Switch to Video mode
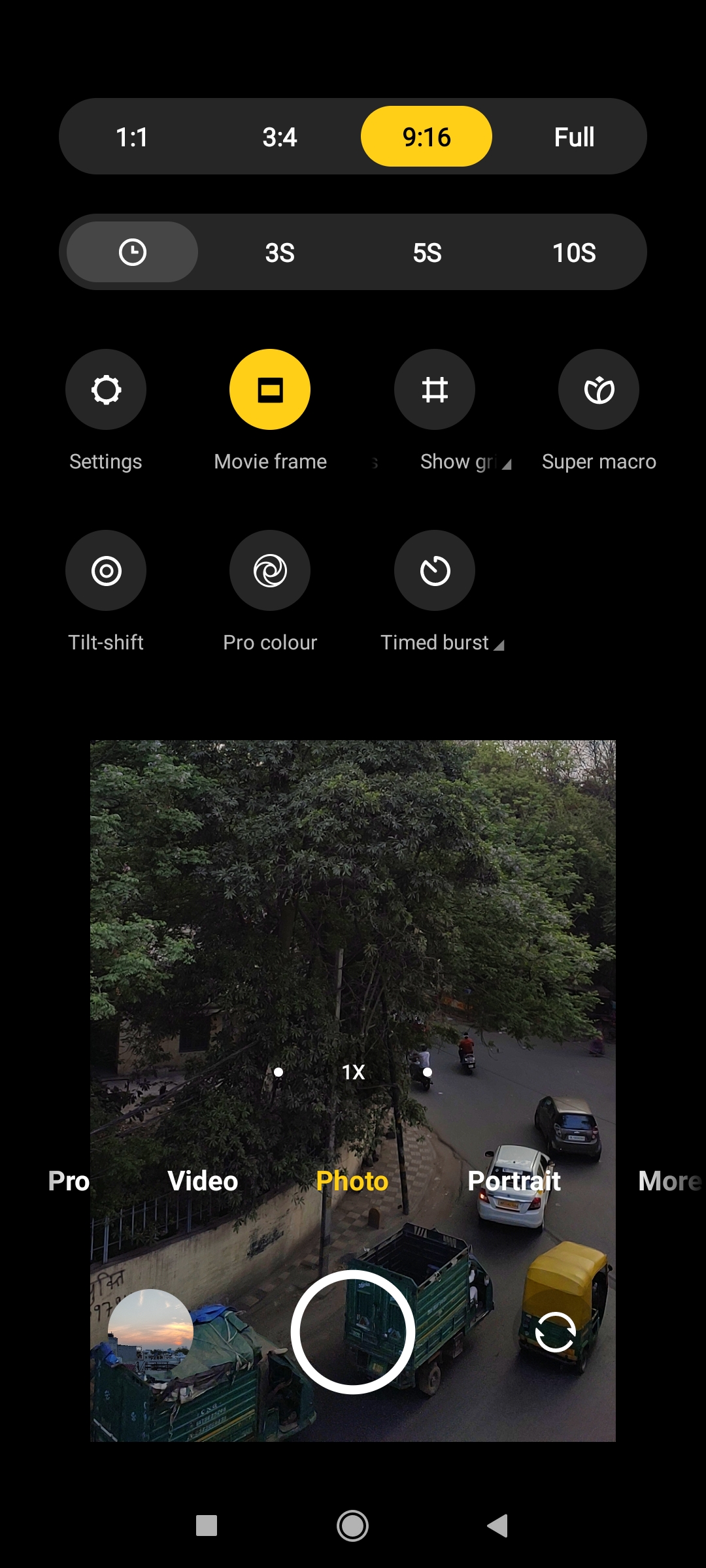Viewport: 706px width, 1568px height. [x=203, y=1181]
